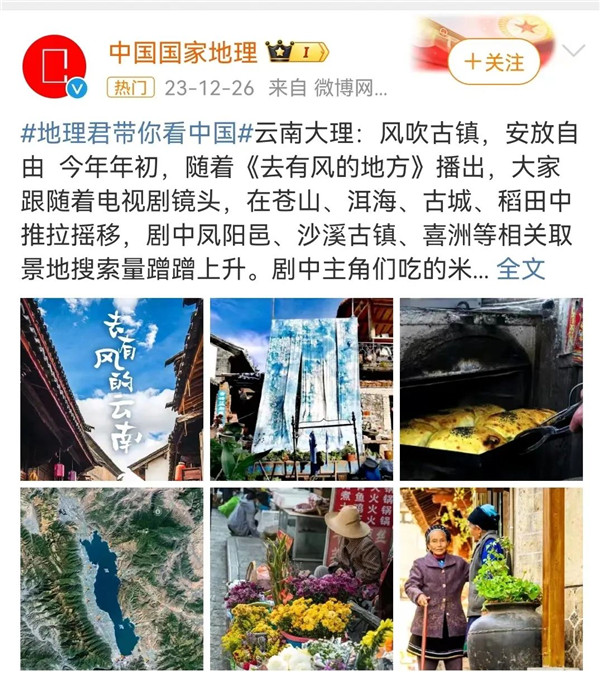View the satellite lake map image
600x673 pixels.
click(x=112, y=579)
